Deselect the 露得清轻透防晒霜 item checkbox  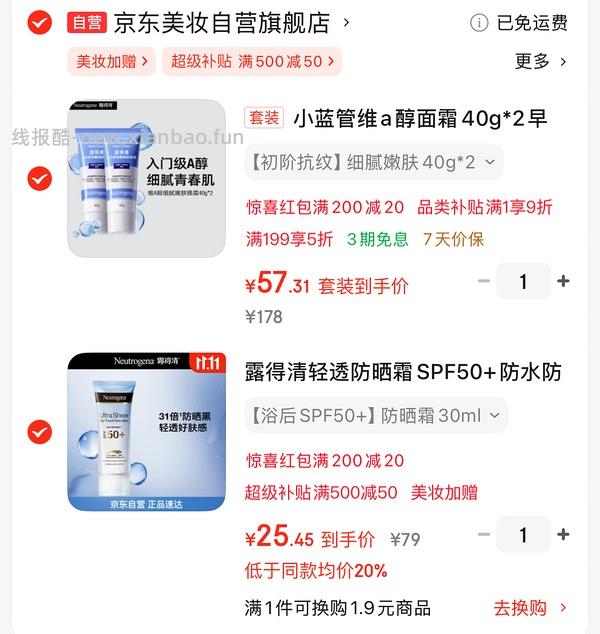[x=39, y=432]
